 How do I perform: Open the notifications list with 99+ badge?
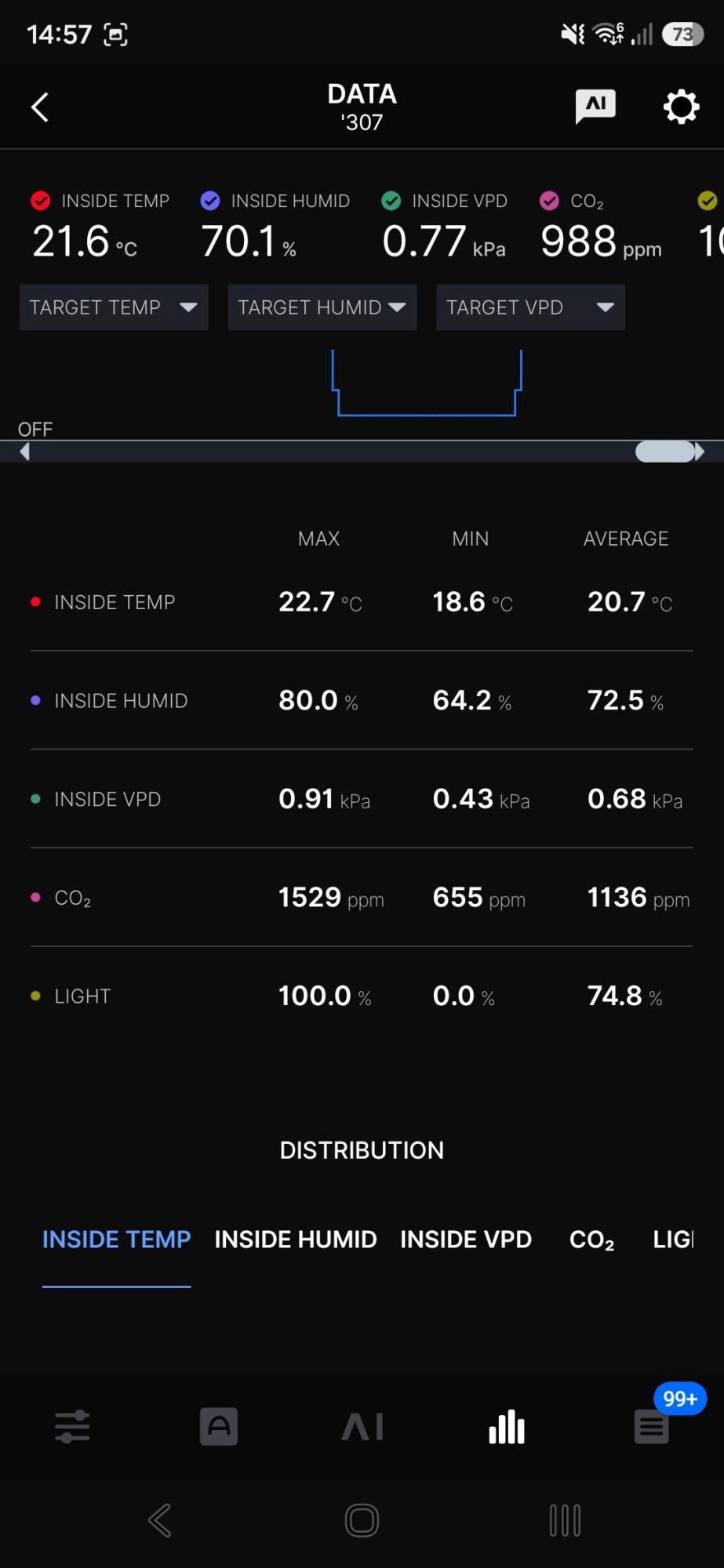(652, 1427)
